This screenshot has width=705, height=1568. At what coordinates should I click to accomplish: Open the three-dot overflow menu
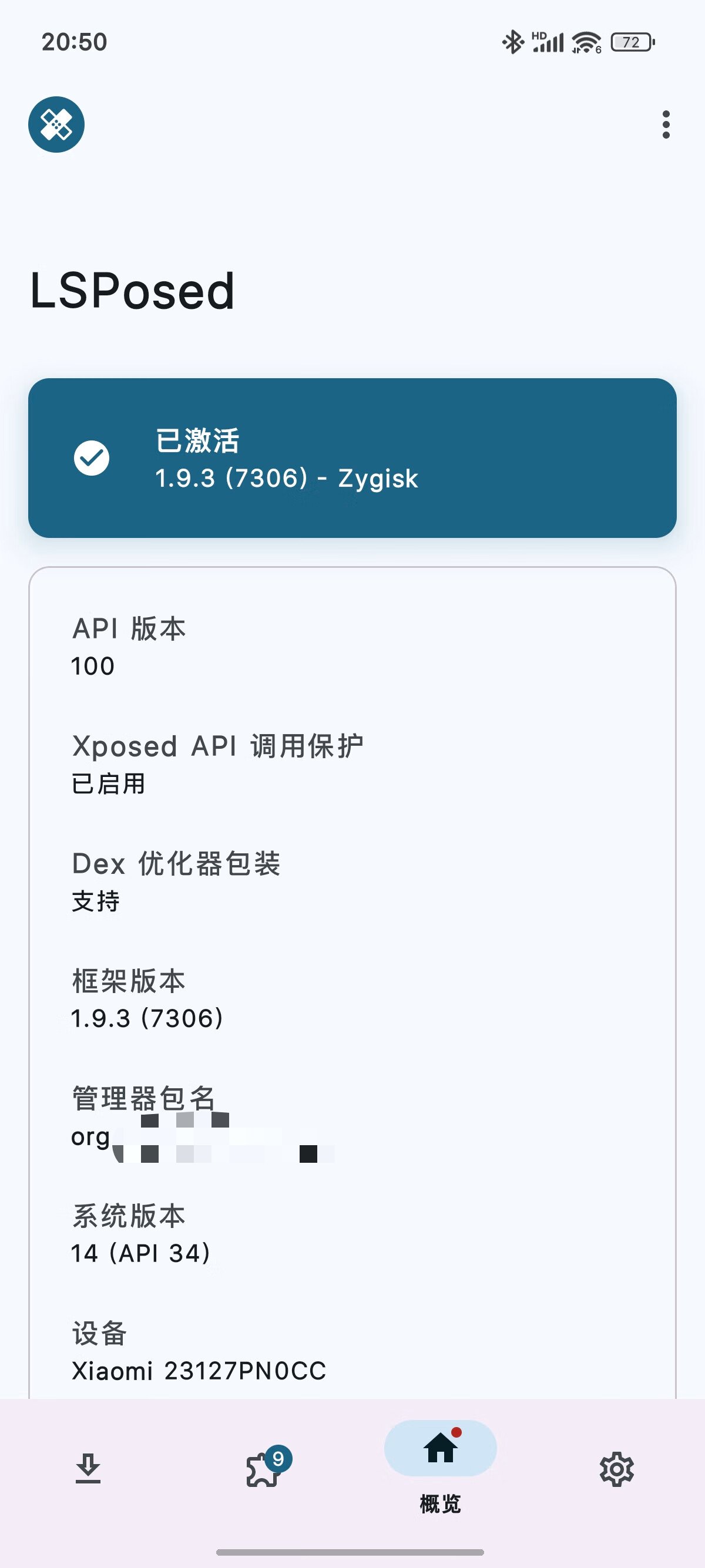666,123
